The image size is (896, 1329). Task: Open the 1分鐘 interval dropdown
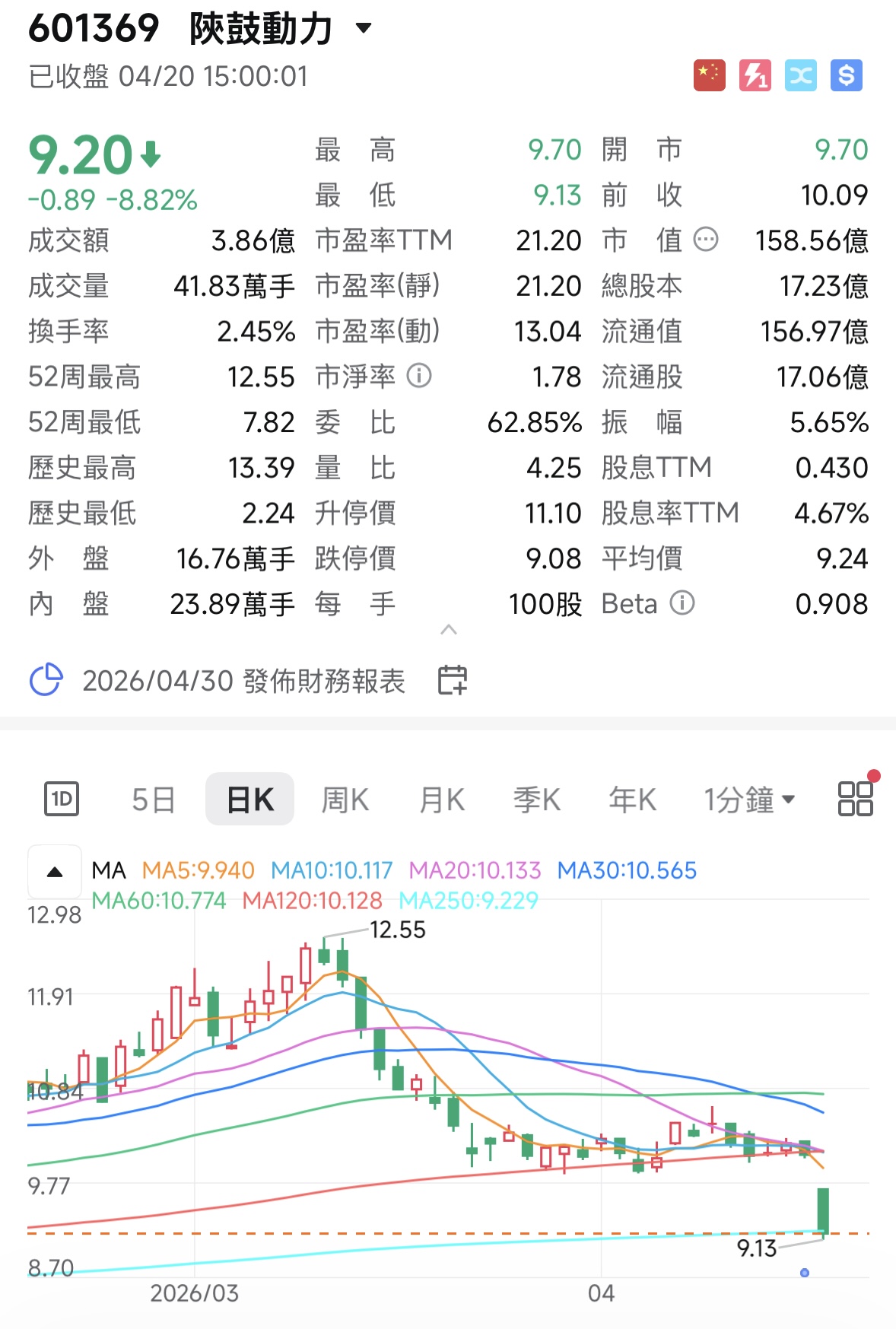pyautogui.click(x=748, y=800)
